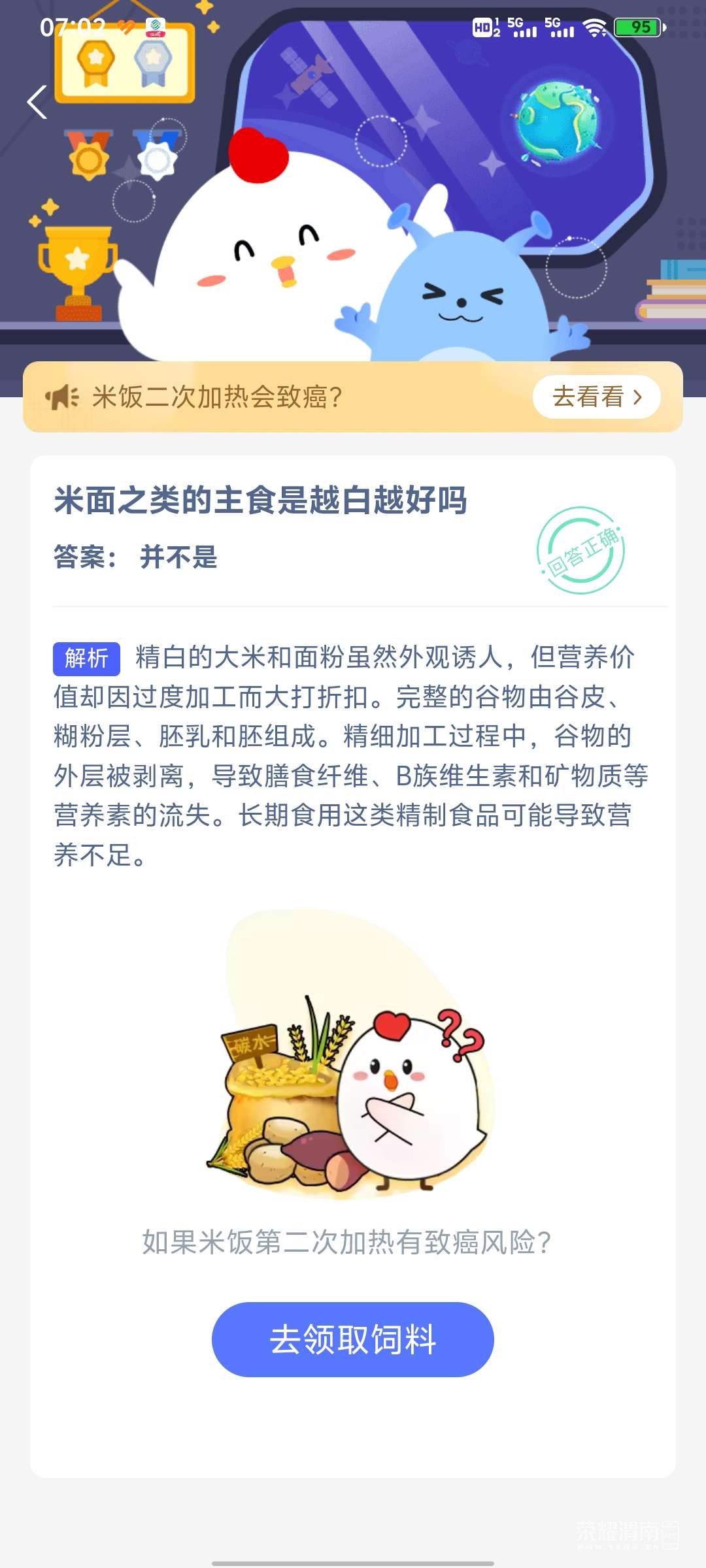Go back using the top-left arrow
Image resolution: width=706 pixels, height=1568 pixels.
click(37, 103)
